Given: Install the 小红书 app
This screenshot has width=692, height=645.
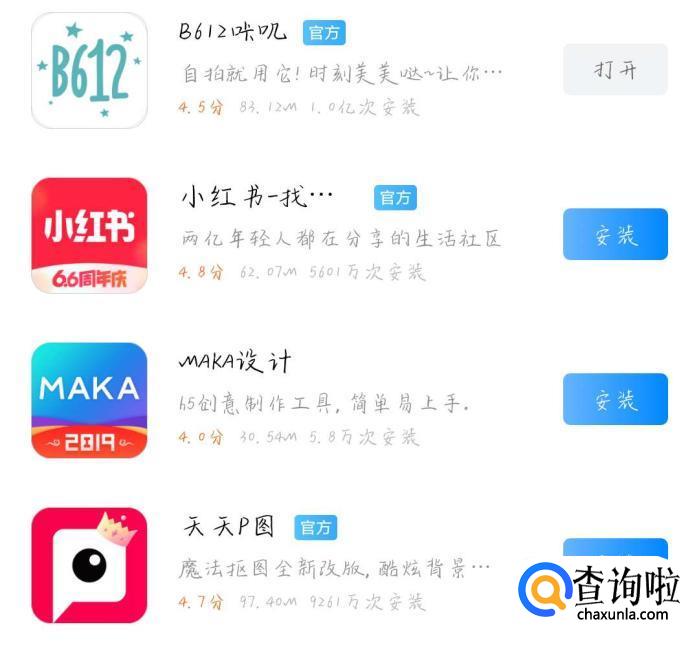Looking at the screenshot, I should (615, 235).
